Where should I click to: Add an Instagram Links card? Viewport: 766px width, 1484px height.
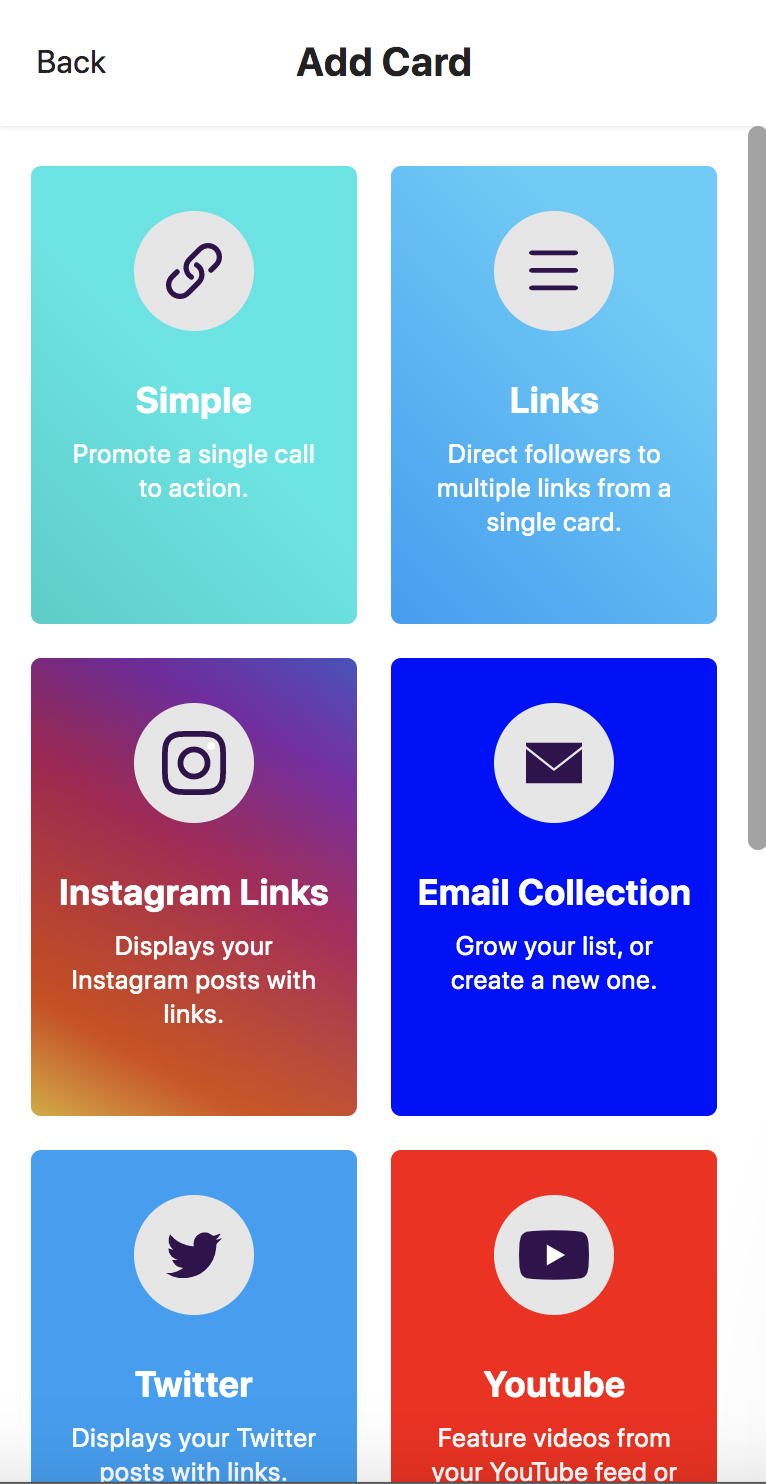click(194, 886)
